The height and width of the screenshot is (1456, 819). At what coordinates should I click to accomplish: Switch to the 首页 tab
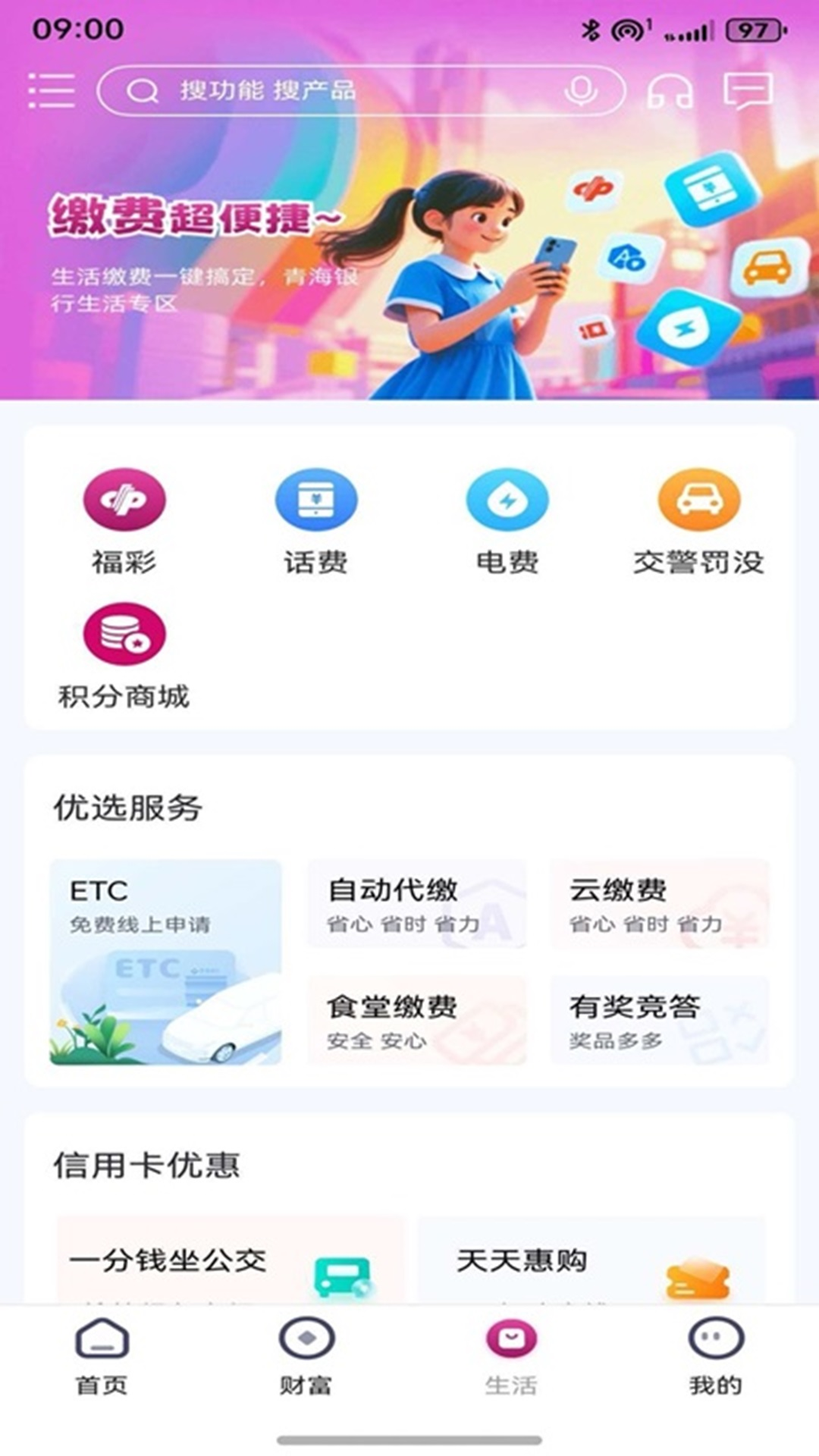(x=102, y=1356)
